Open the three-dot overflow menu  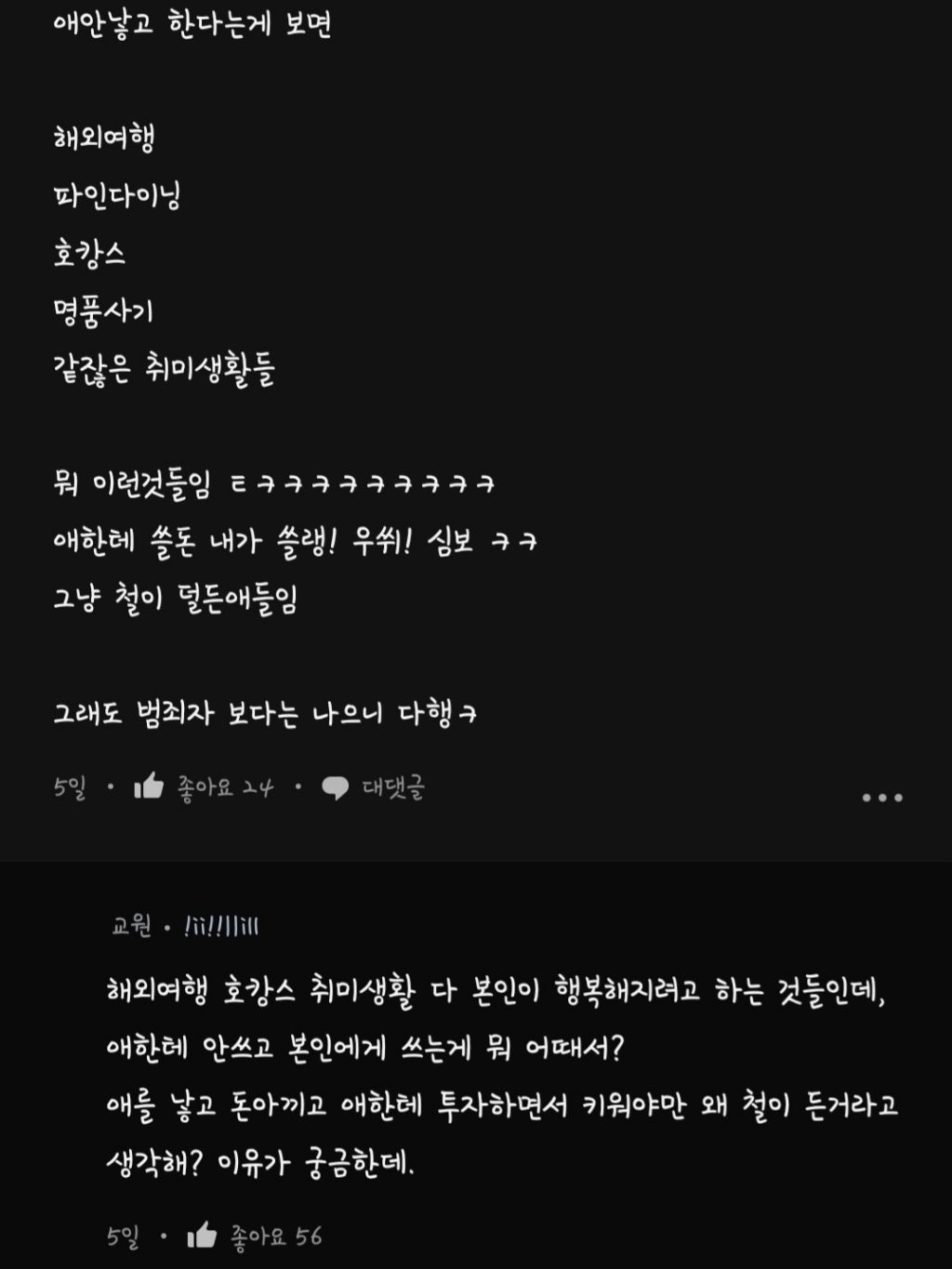click(x=881, y=798)
